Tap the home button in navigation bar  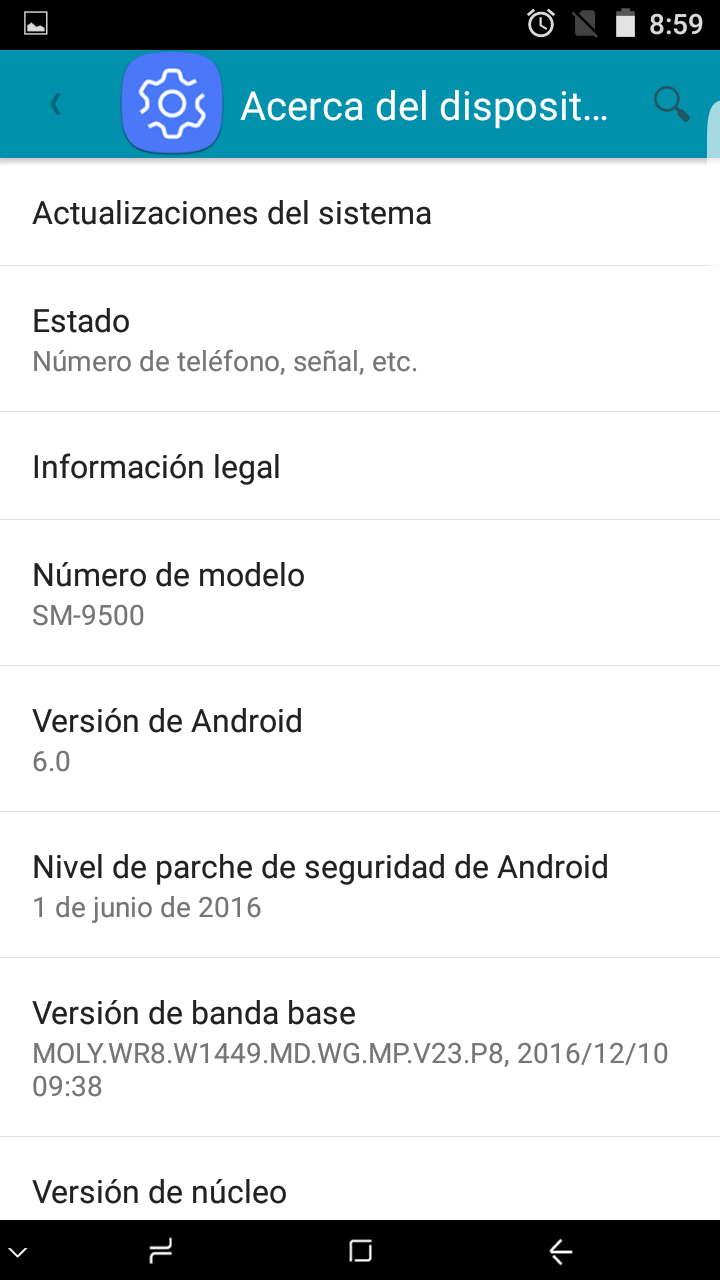click(360, 1251)
